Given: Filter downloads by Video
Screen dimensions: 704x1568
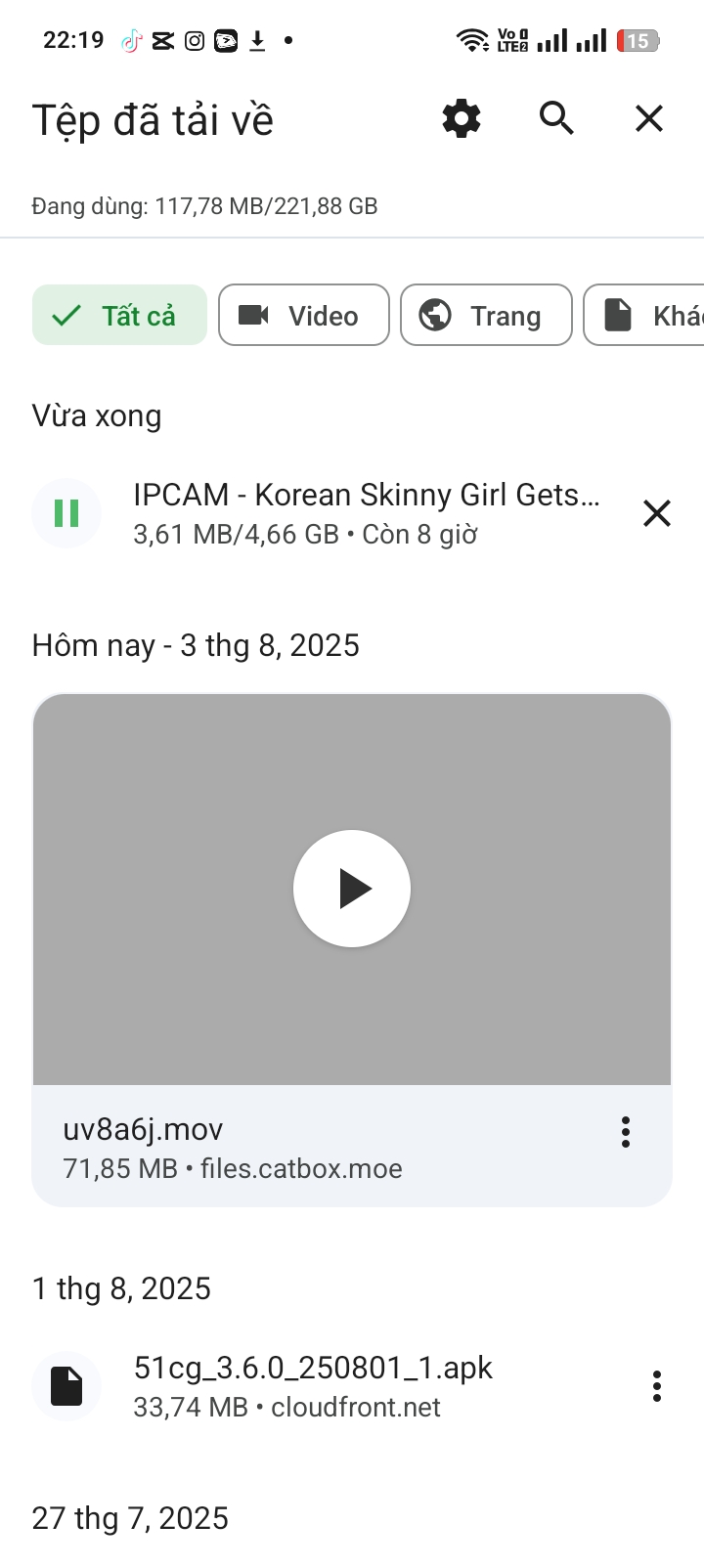Looking at the screenshot, I should pyautogui.click(x=303, y=316).
